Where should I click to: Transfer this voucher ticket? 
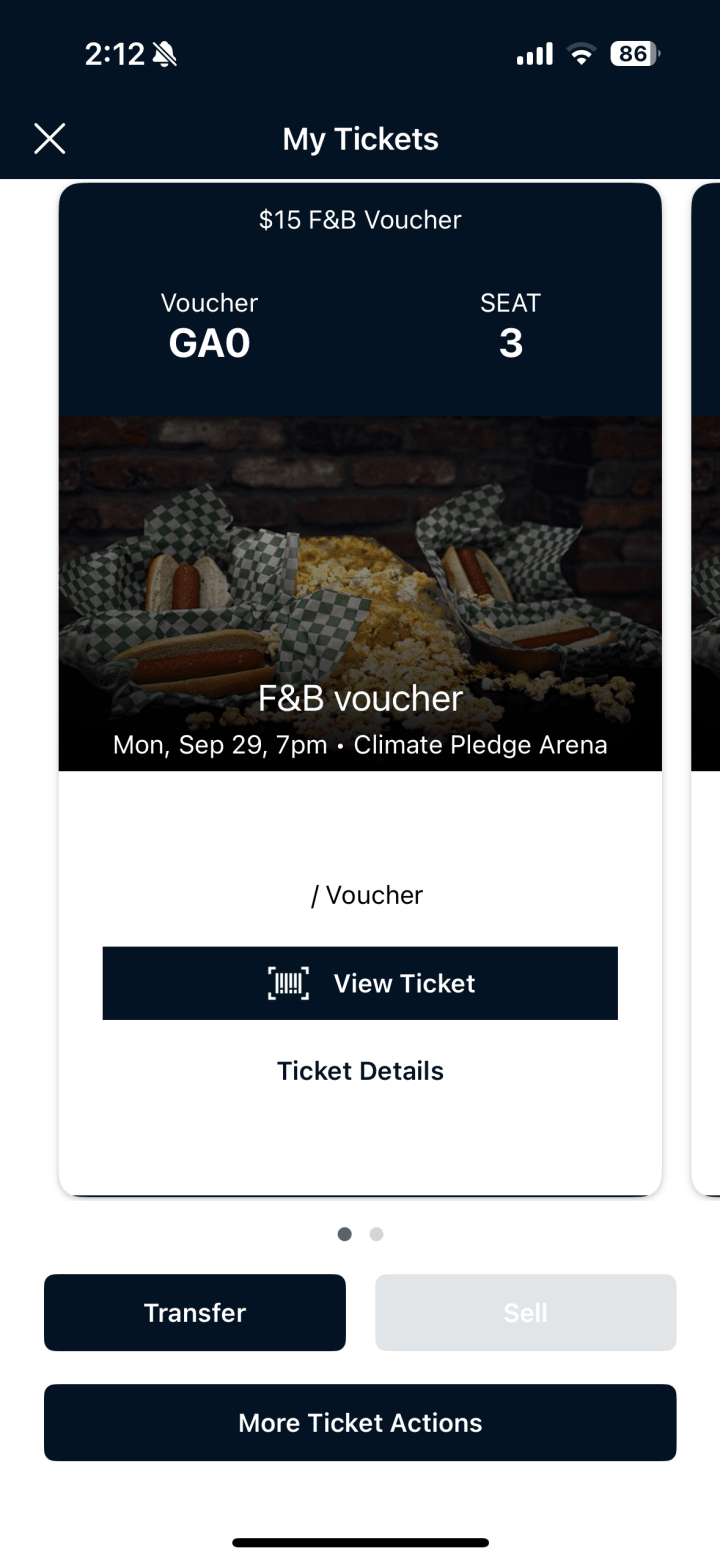[x=195, y=1312]
